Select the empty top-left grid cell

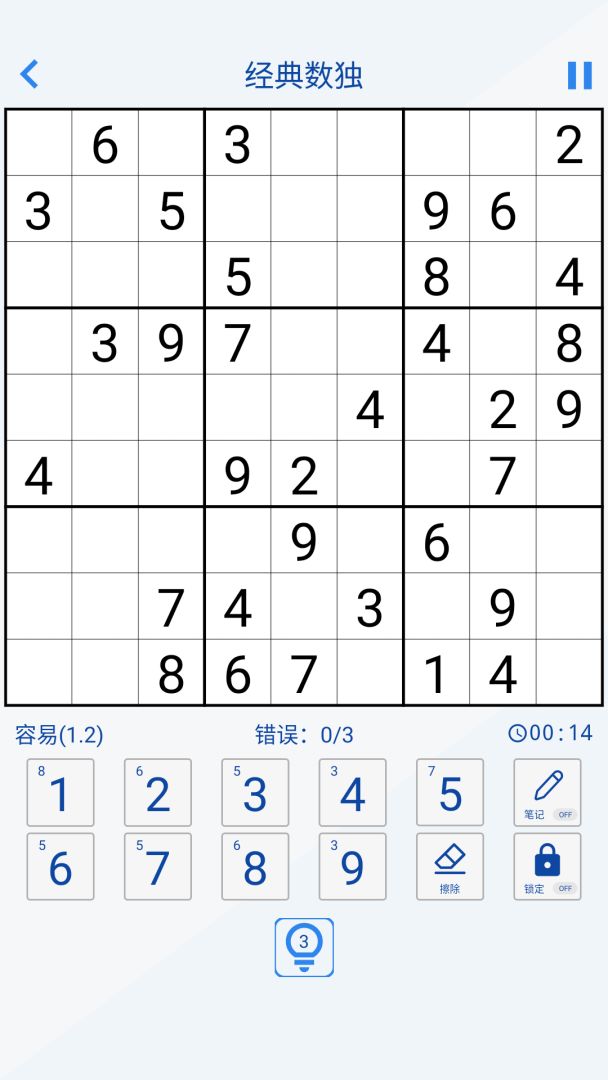[x=39, y=144]
